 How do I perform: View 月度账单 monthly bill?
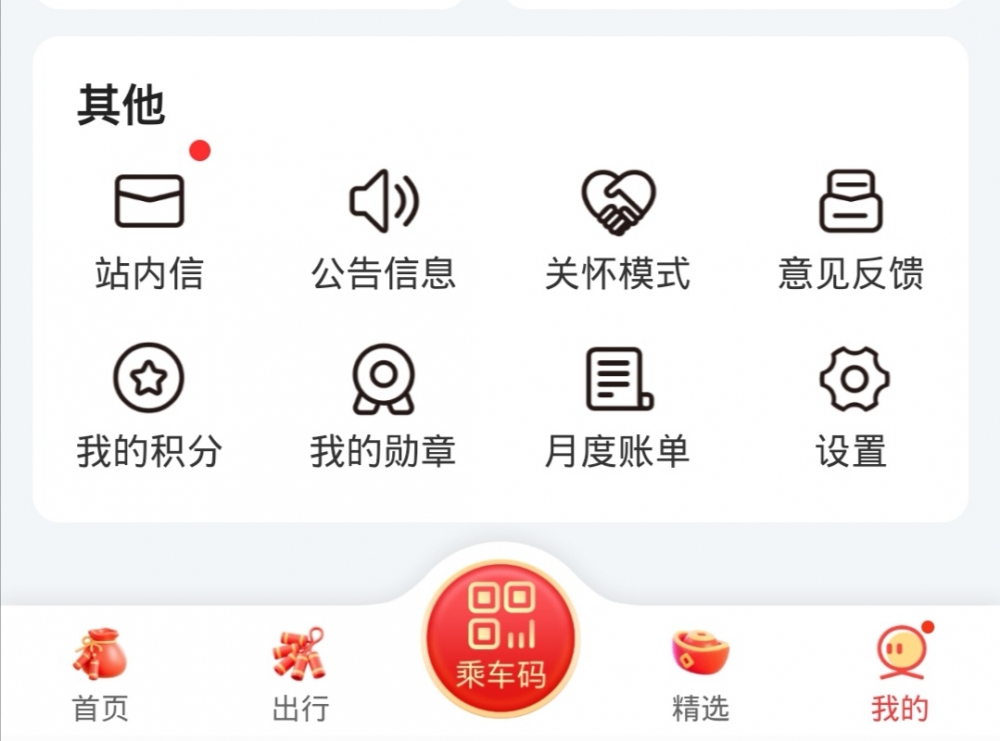click(617, 406)
